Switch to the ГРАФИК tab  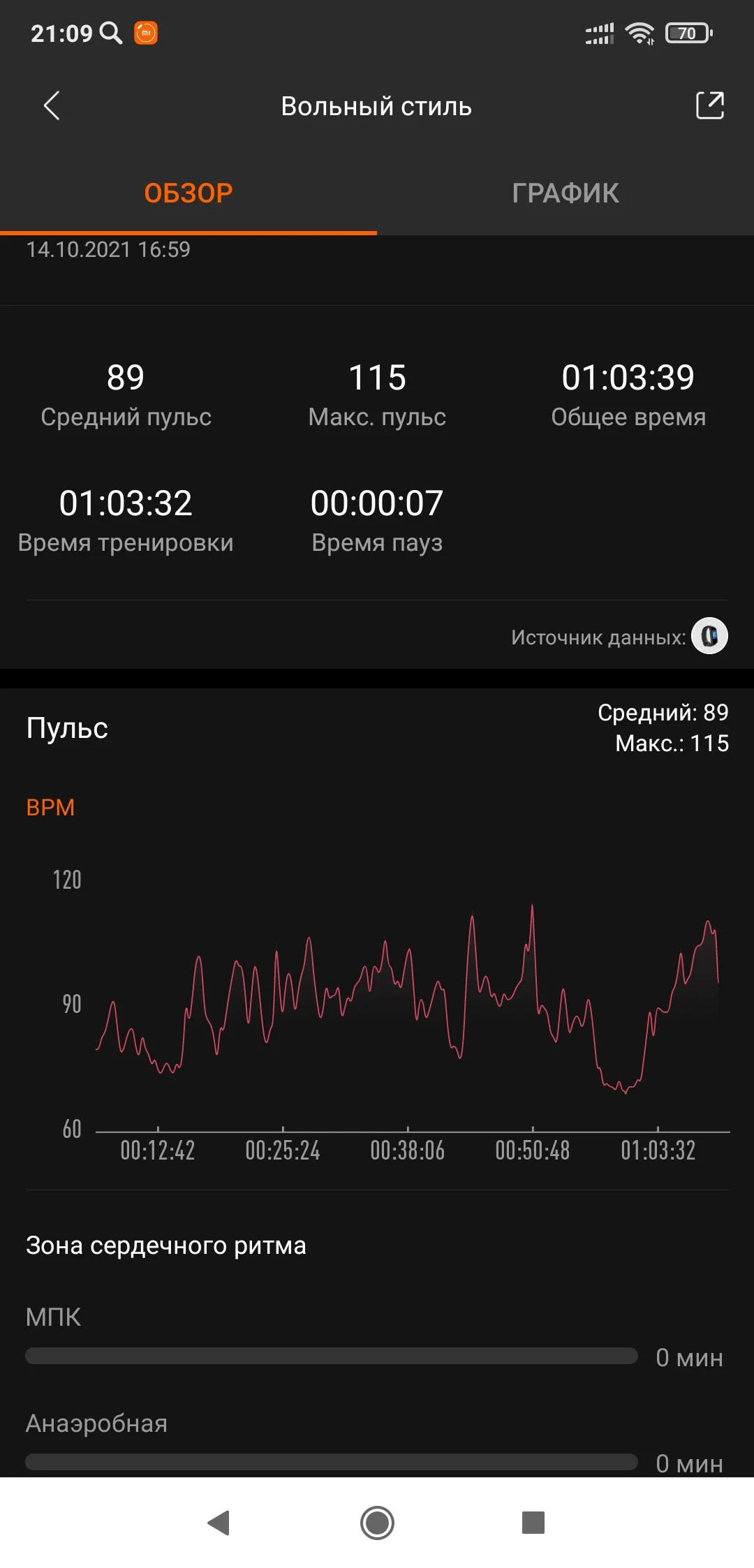click(x=564, y=193)
